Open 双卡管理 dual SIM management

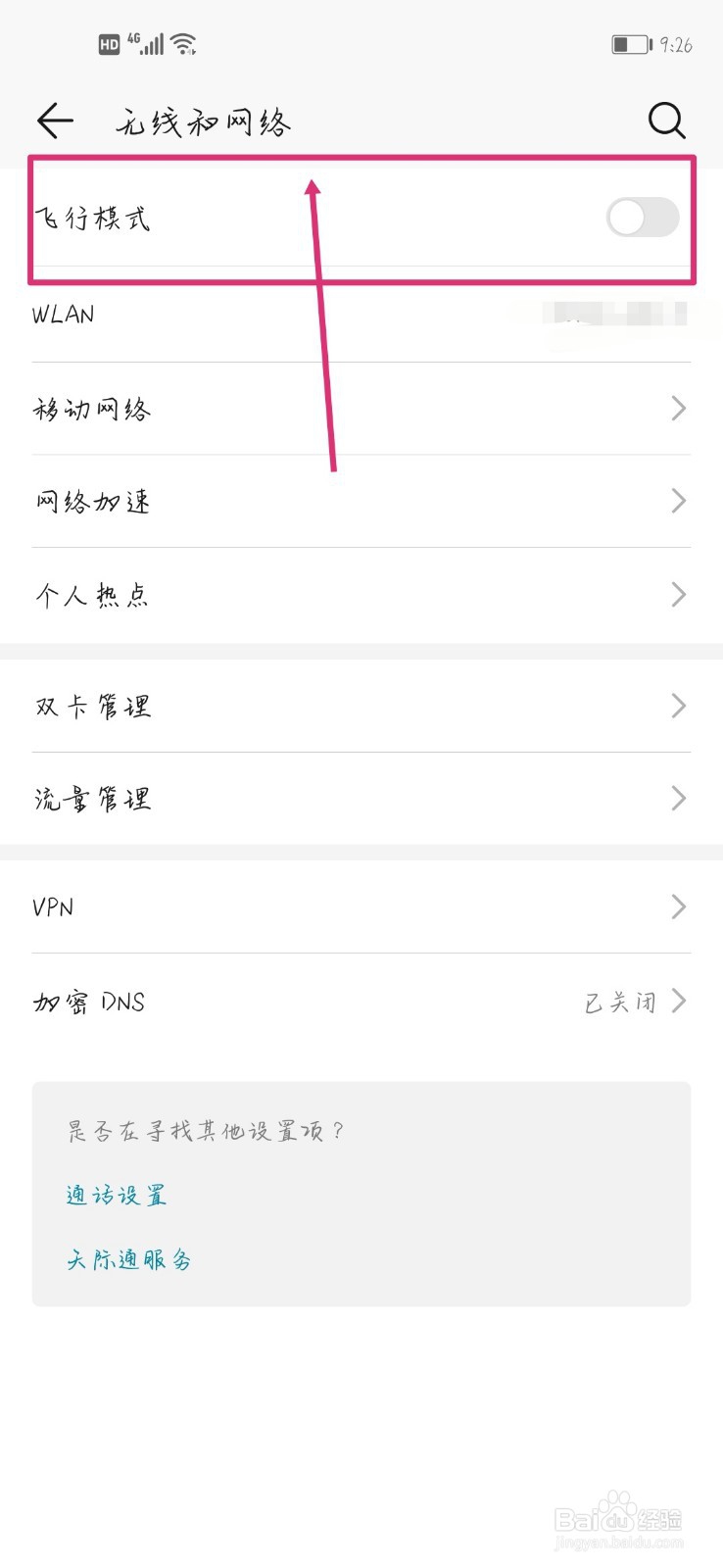[361, 706]
